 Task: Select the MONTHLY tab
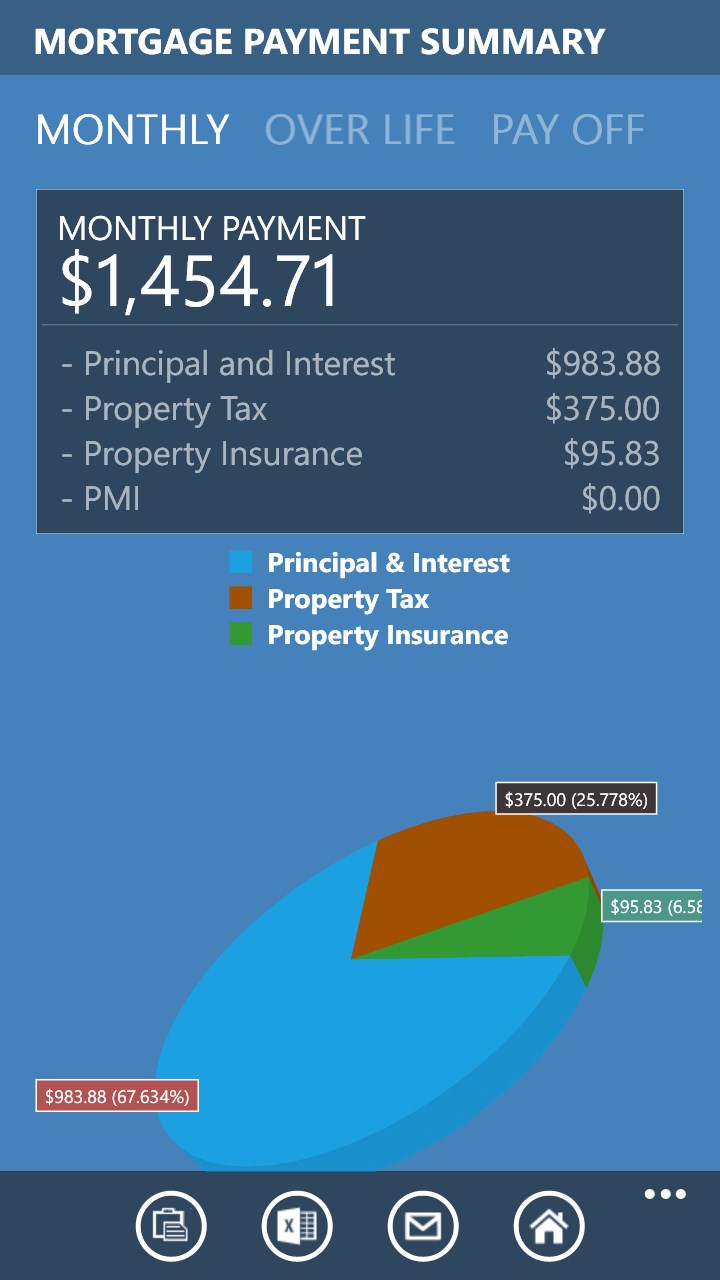pyautogui.click(x=133, y=130)
